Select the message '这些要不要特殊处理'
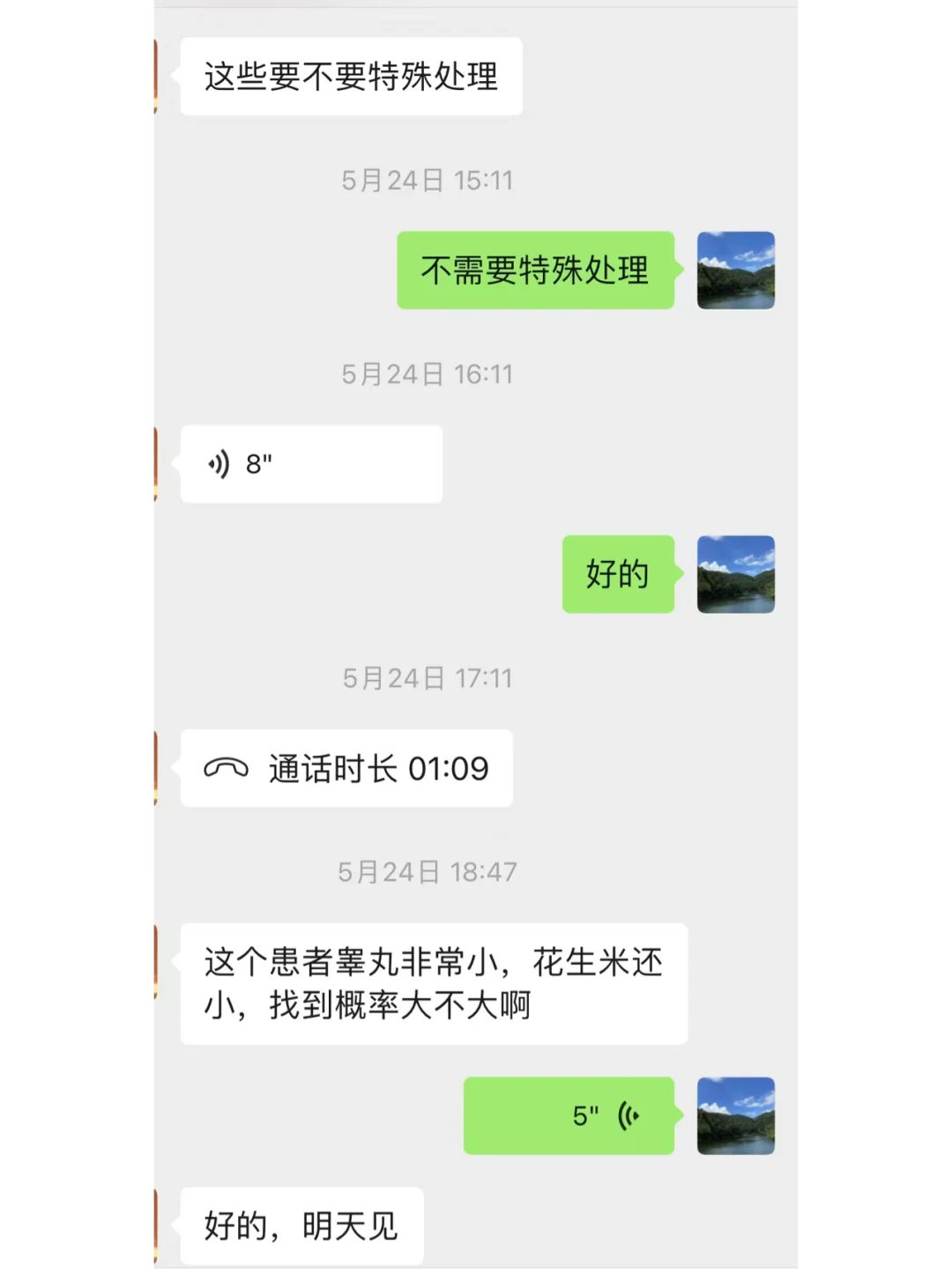This screenshot has height=1269, width=952. point(351,76)
